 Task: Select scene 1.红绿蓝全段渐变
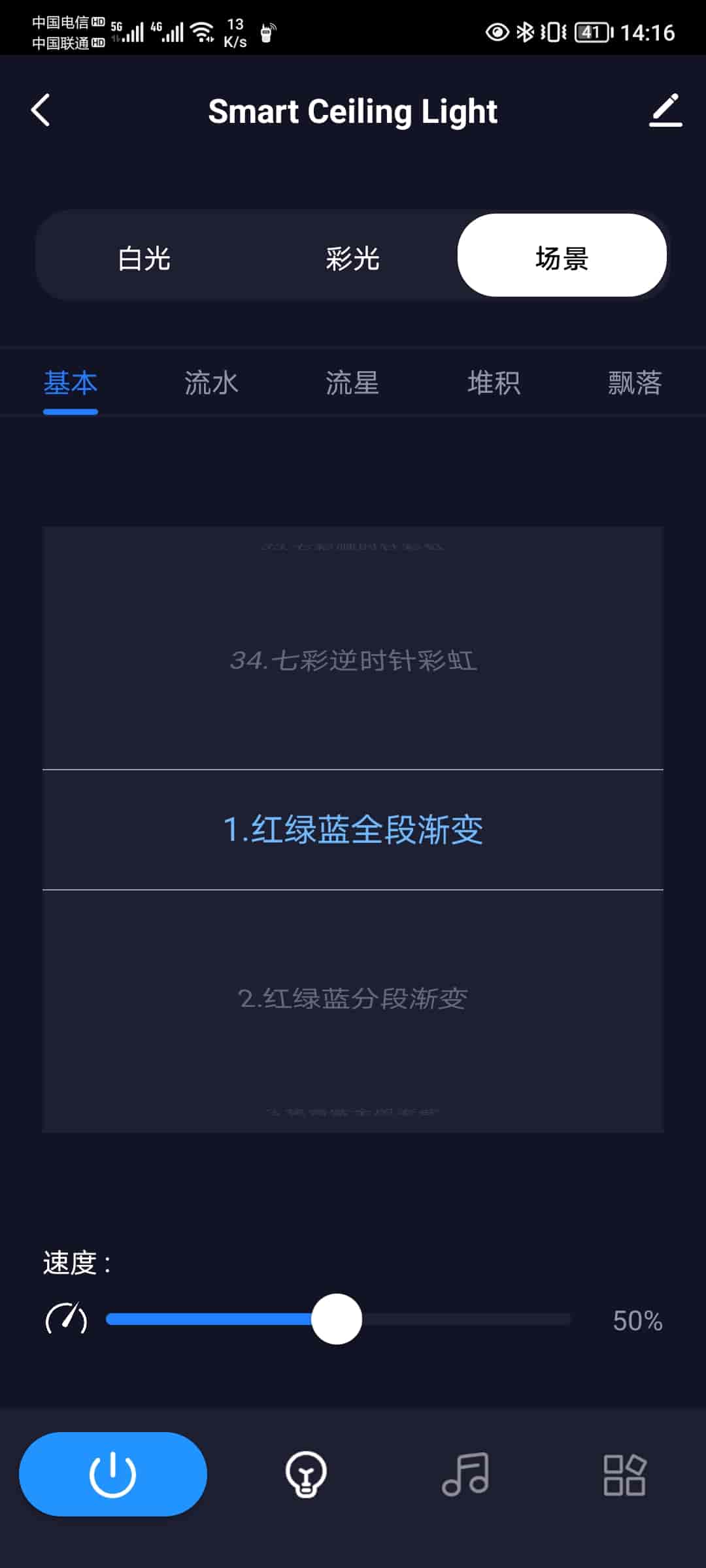pos(353,830)
